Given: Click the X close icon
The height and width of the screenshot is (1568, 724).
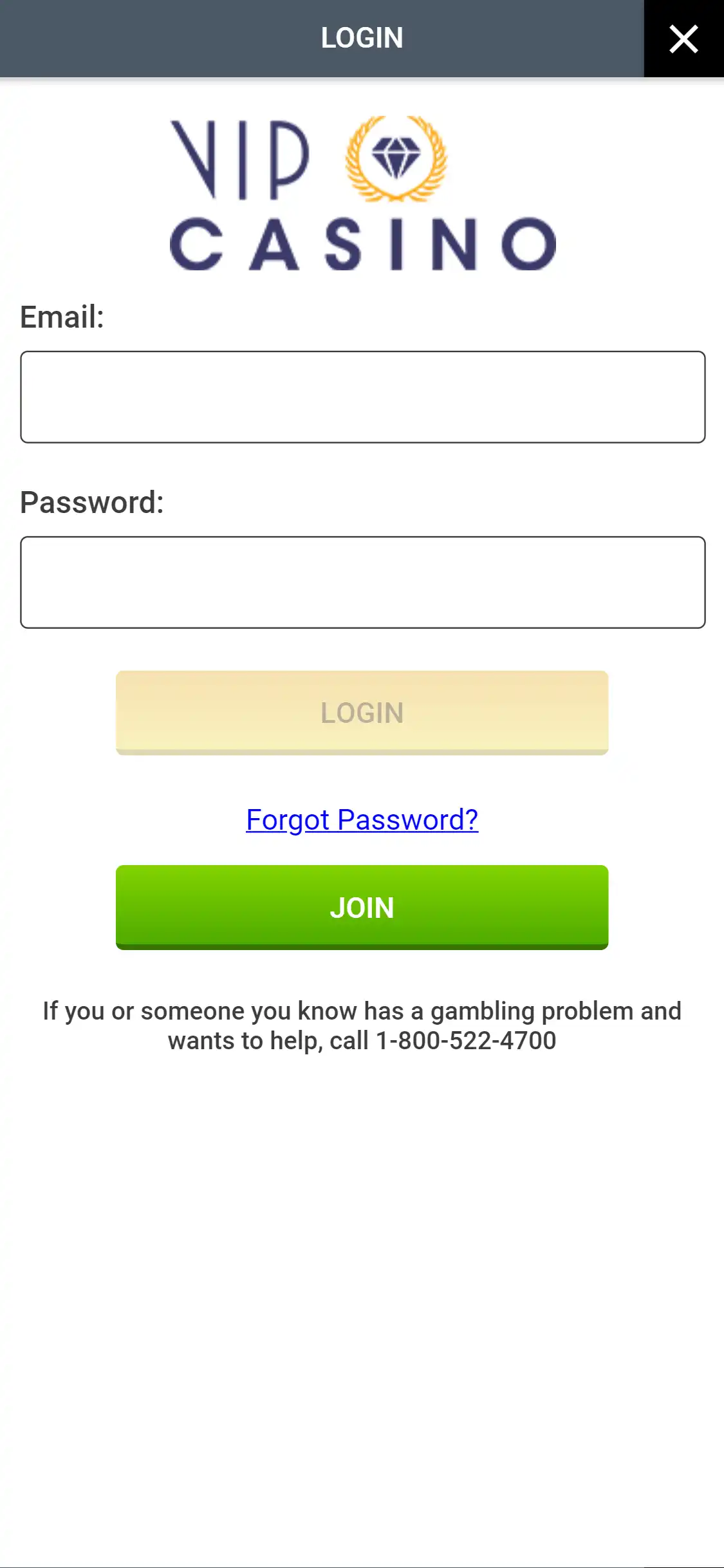Looking at the screenshot, I should point(683,38).
